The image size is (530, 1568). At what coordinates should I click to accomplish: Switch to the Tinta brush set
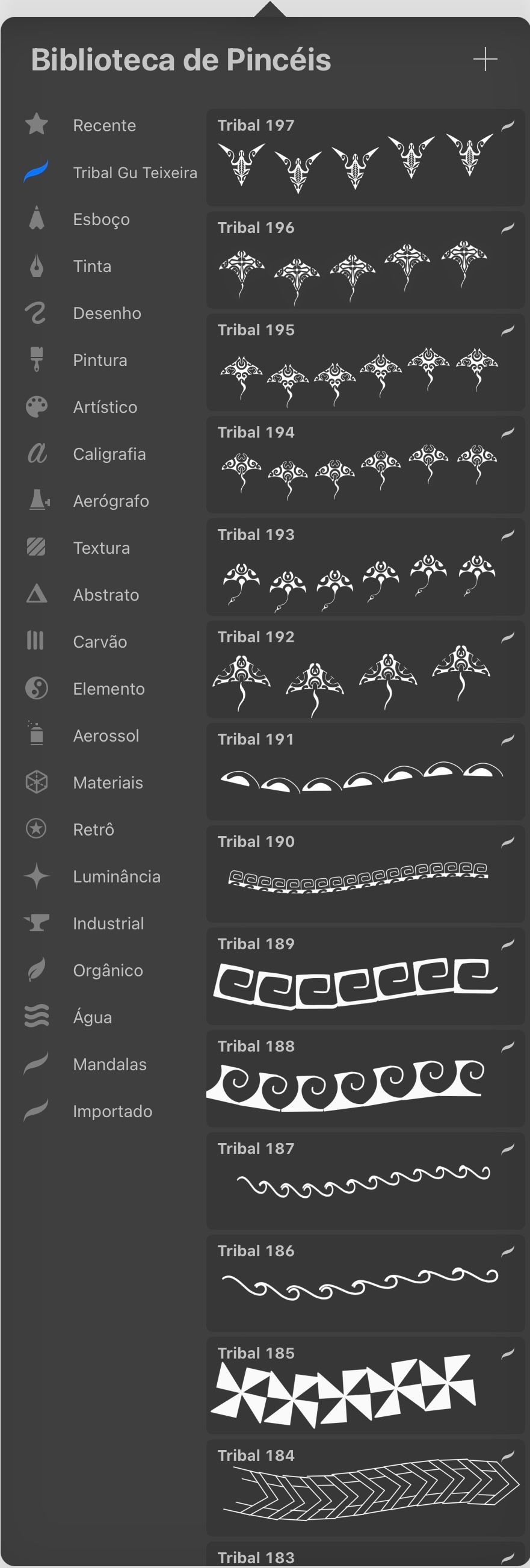pyautogui.click(x=92, y=266)
